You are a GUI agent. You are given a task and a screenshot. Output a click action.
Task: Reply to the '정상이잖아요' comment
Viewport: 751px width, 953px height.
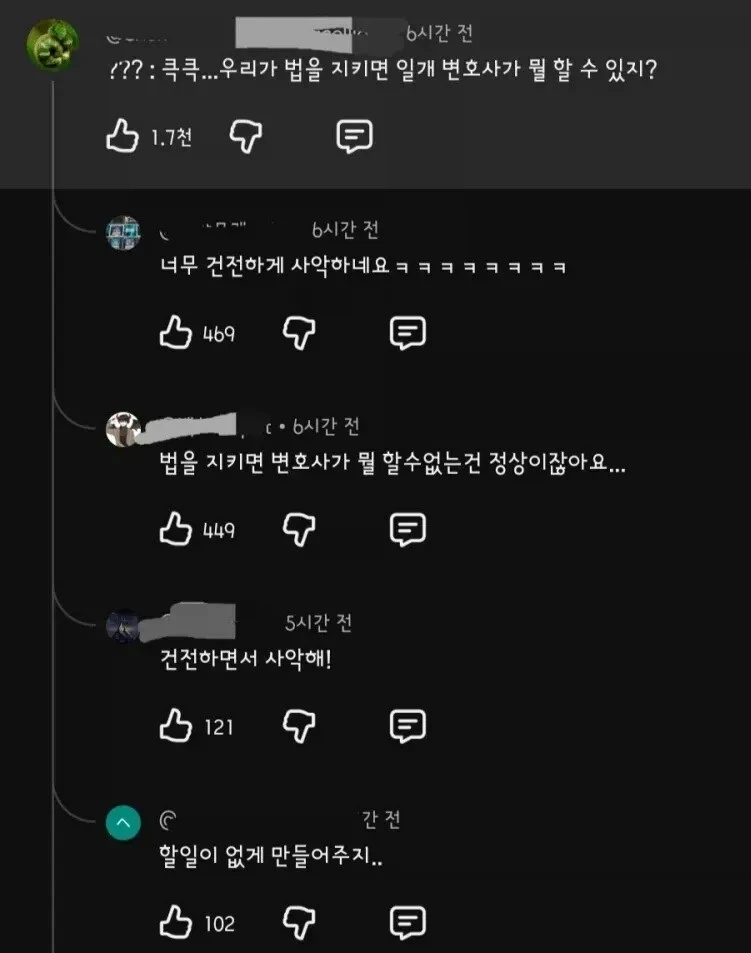pyautogui.click(x=407, y=529)
